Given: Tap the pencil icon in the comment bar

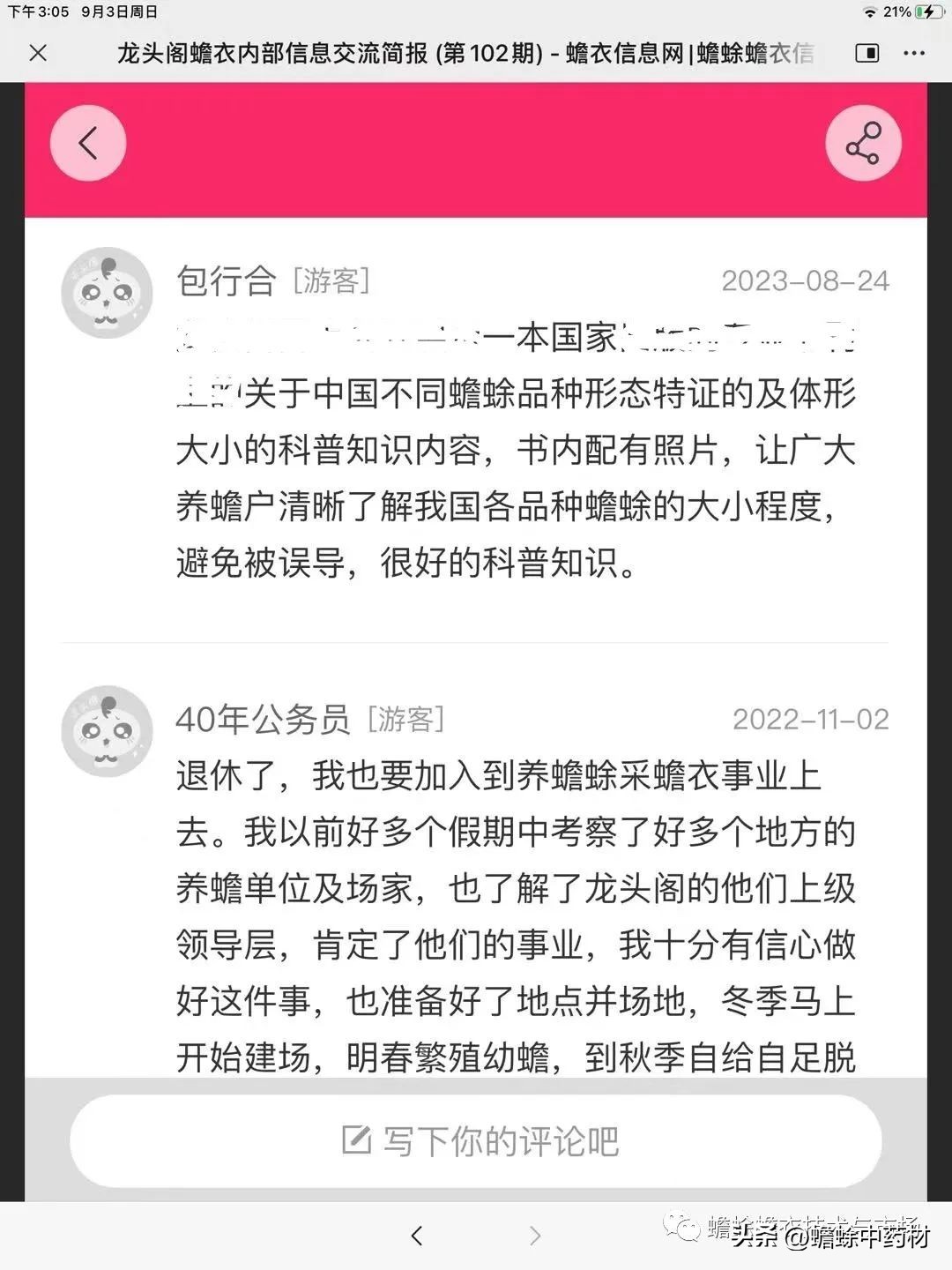Looking at the screenshot, I should [x=358, y=1139].
